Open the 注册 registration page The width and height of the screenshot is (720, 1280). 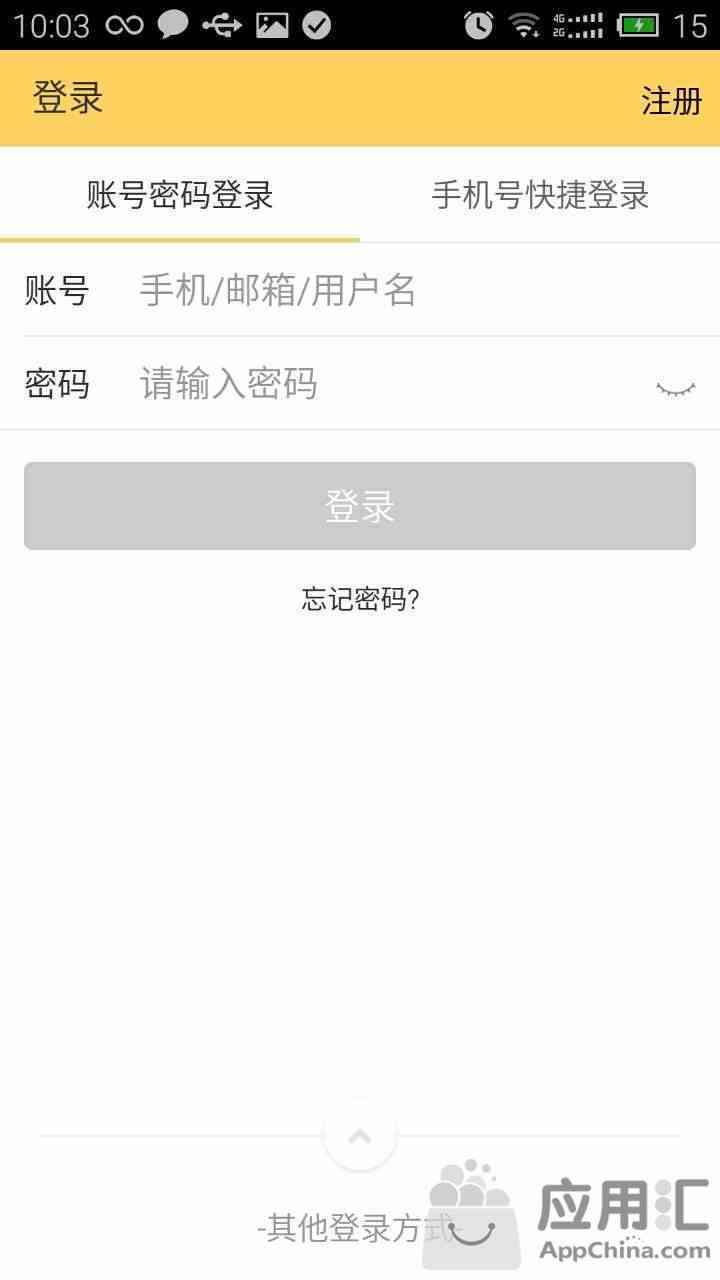(x=671, y=101)
